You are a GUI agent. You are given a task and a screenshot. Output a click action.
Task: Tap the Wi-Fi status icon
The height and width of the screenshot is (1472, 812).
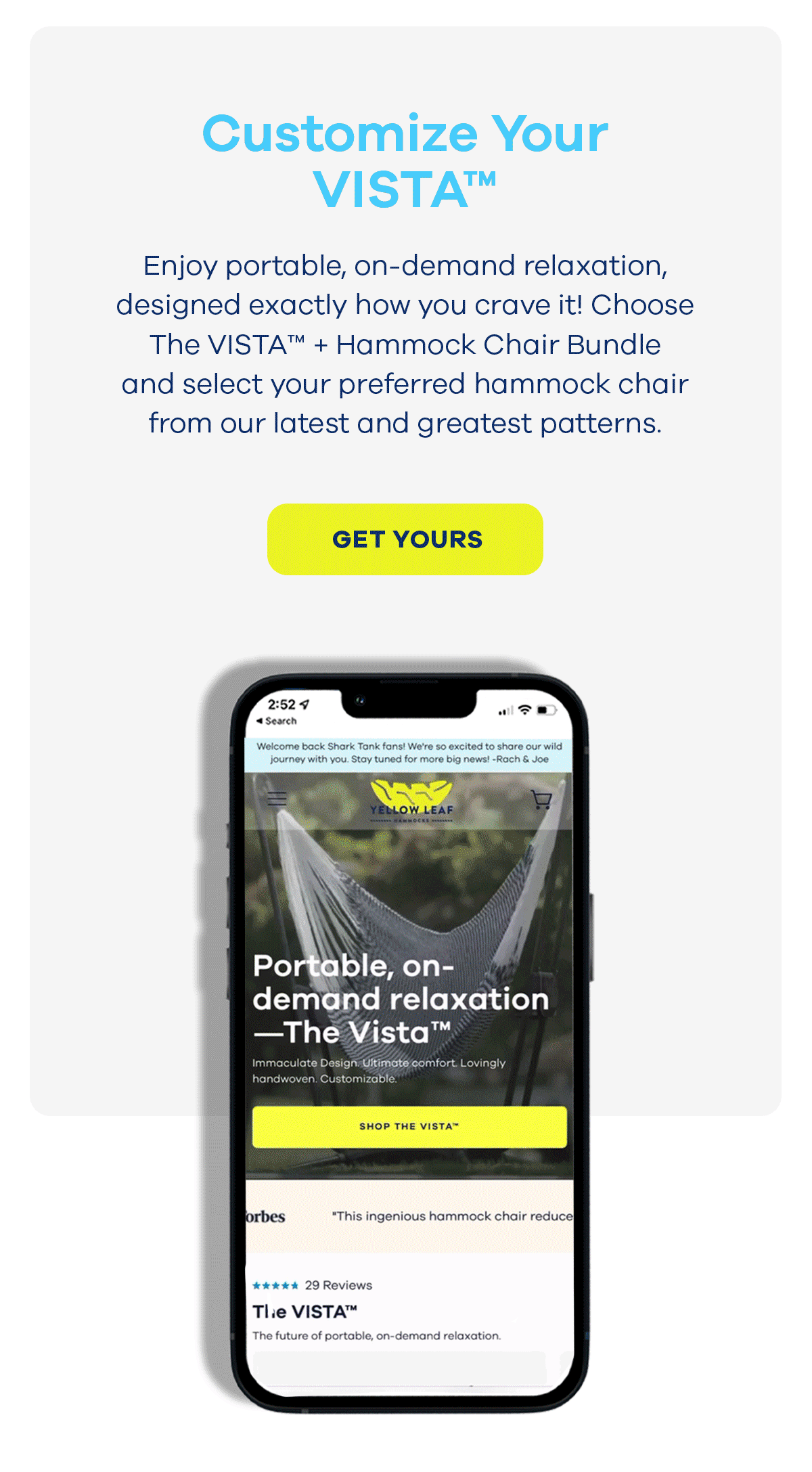tap(524, 711)
